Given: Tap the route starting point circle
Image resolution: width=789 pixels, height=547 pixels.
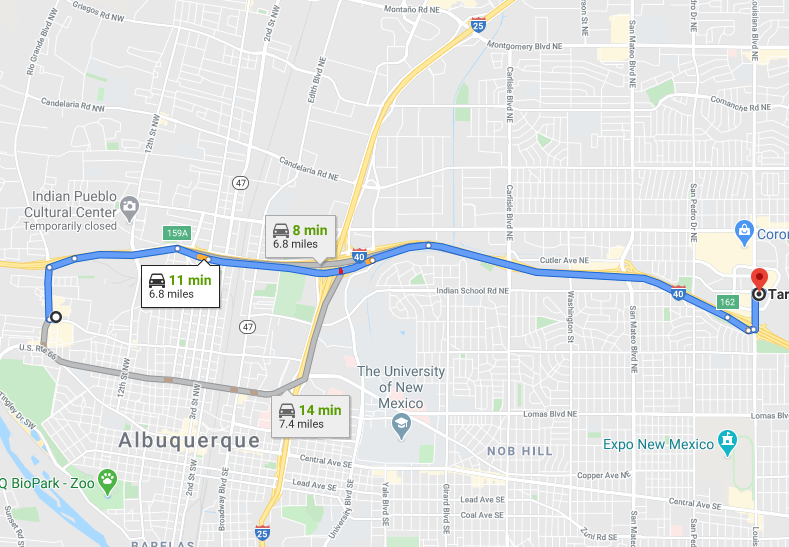Looking at the screenshot, I should click(56, 317).
